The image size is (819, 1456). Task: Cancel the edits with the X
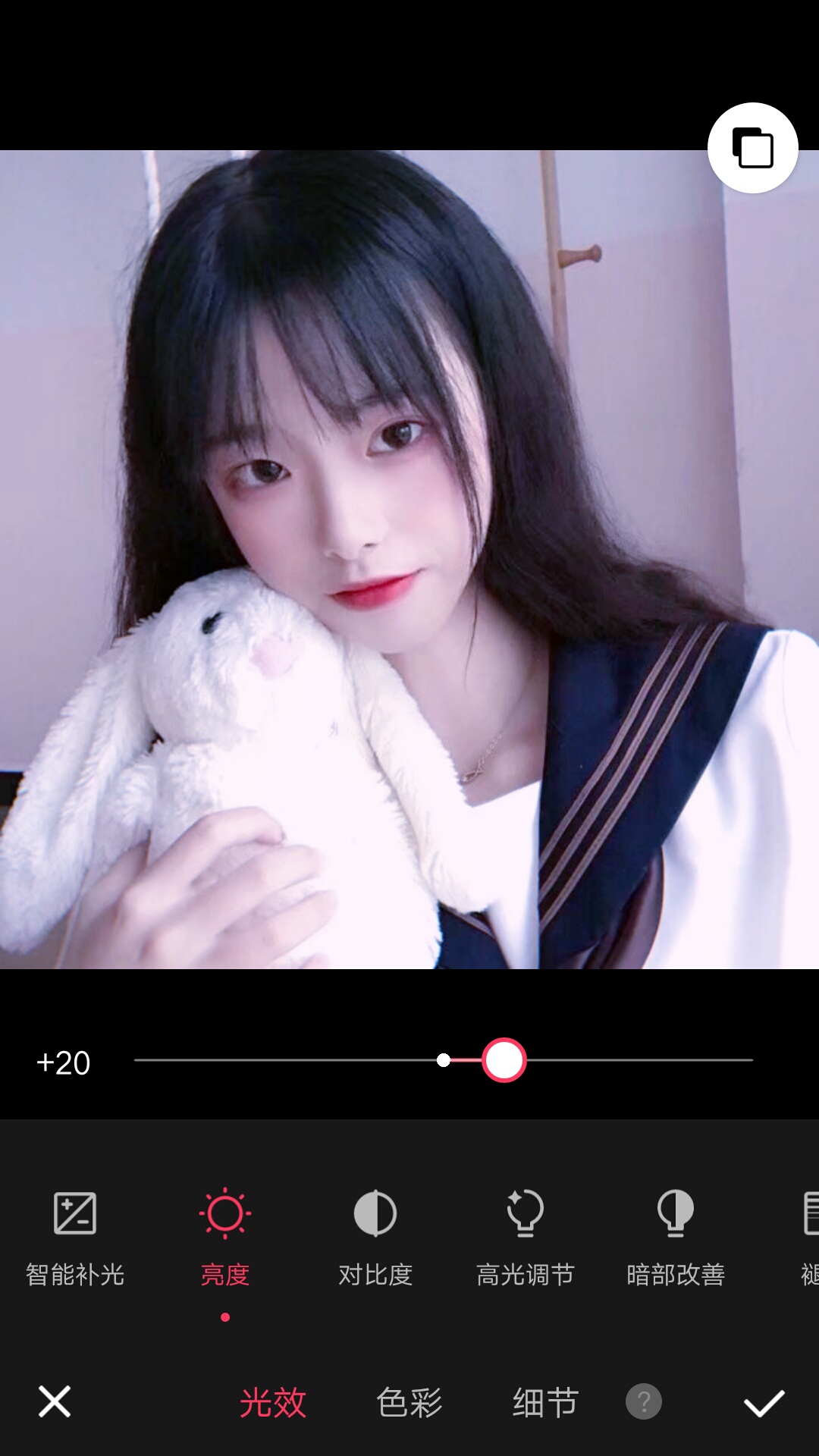55,1401
